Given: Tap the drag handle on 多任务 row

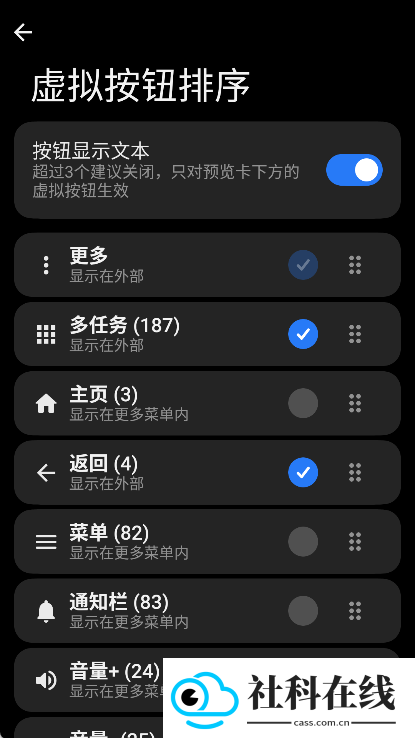Looking at the screenshot, I should click(355, 334).
